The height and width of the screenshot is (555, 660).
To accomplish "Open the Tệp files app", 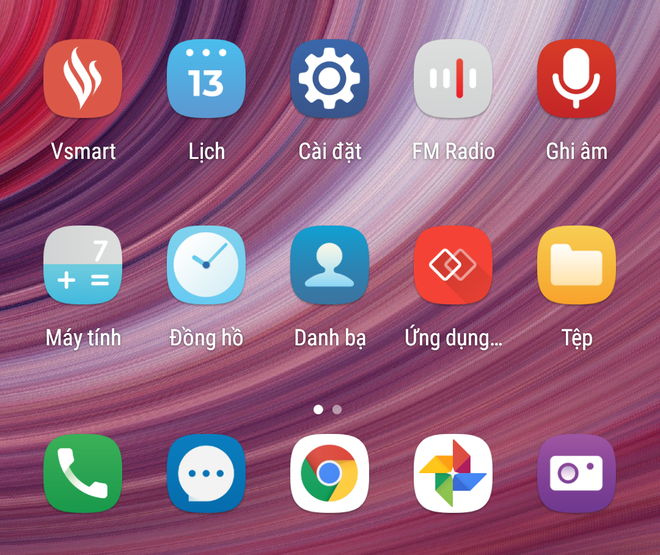I will pyautogui.click(x=576, y=265).
